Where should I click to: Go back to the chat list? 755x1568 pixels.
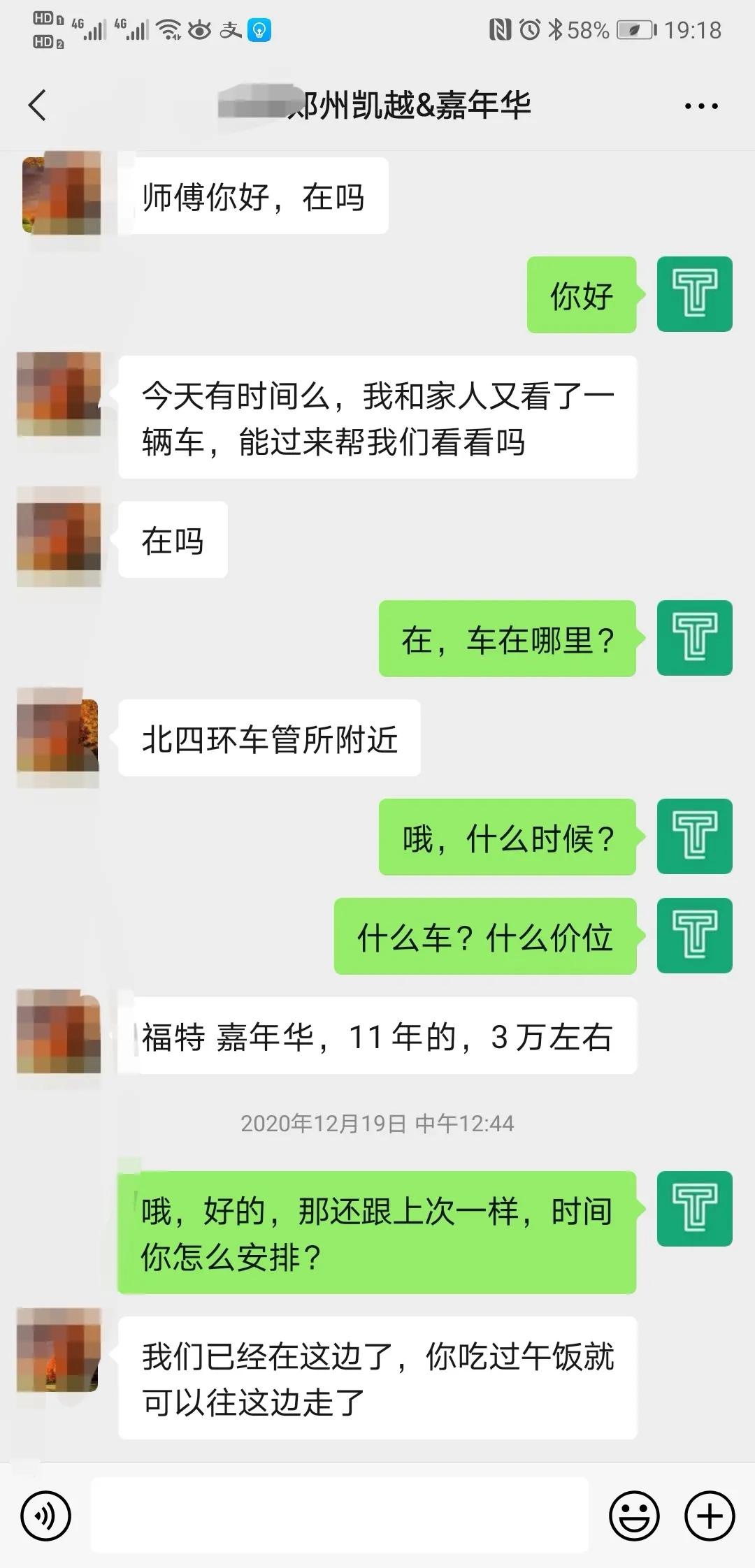[38, 106]
